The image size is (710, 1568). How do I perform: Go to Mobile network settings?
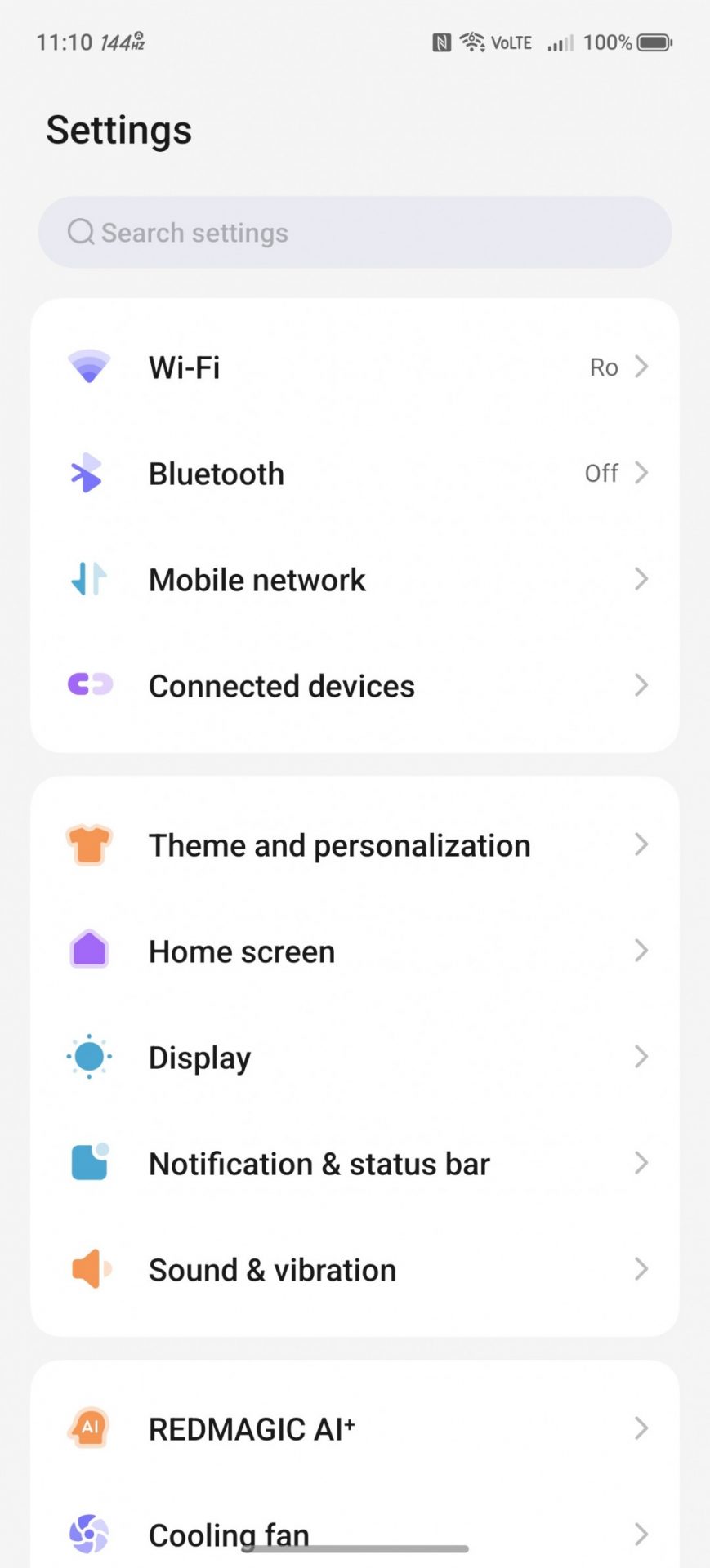355,580
